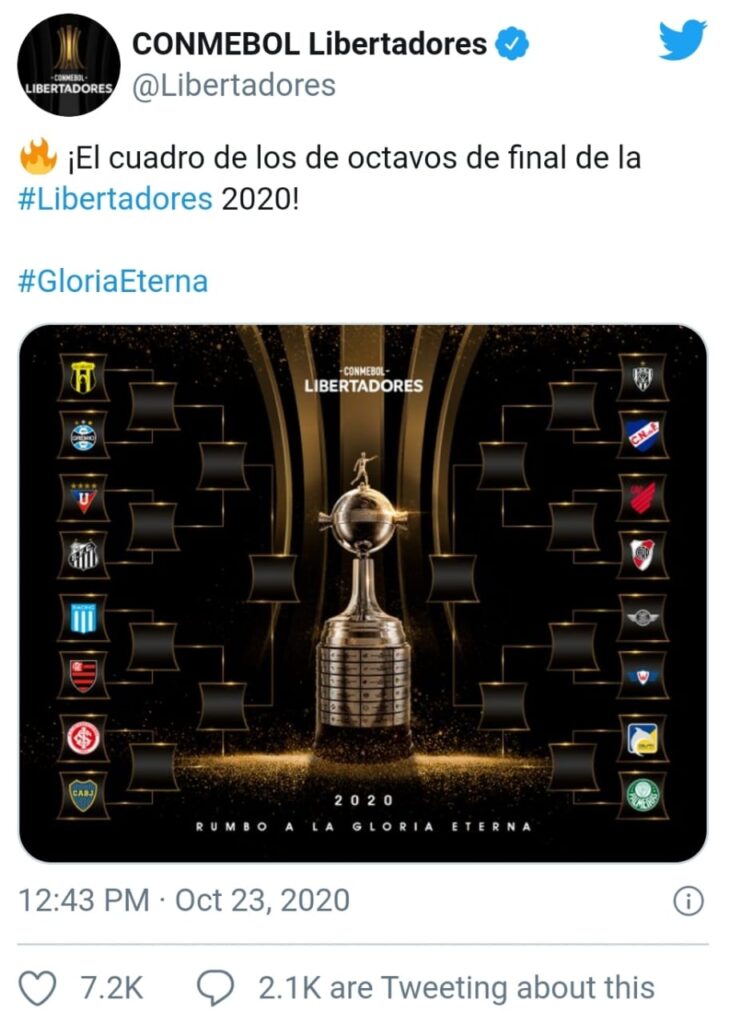
Task: View the octavos de final bracket image
Action: tap(363, 593)
